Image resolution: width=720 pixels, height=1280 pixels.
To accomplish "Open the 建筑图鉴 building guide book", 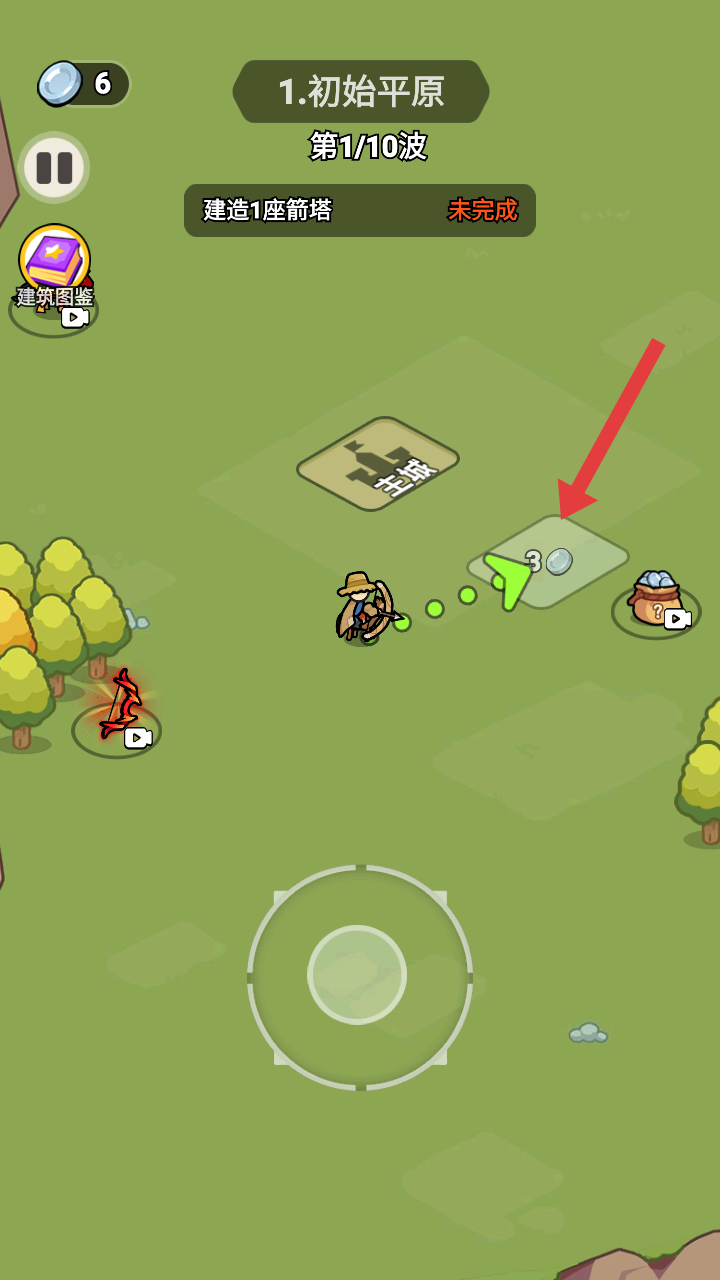I will 55,267.
